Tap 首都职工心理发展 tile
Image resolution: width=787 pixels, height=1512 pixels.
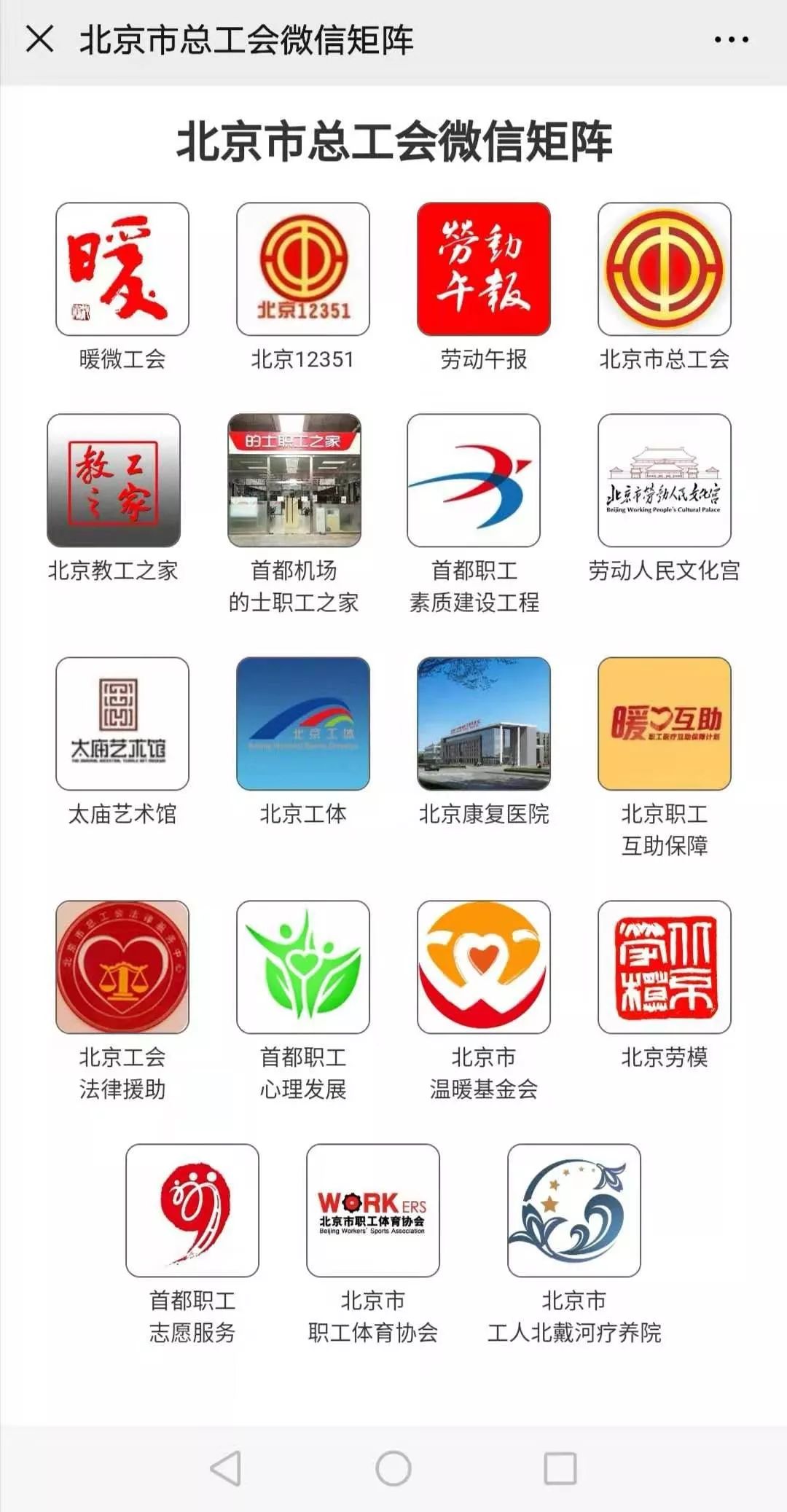pyautogui.click(x=303, y=967)
